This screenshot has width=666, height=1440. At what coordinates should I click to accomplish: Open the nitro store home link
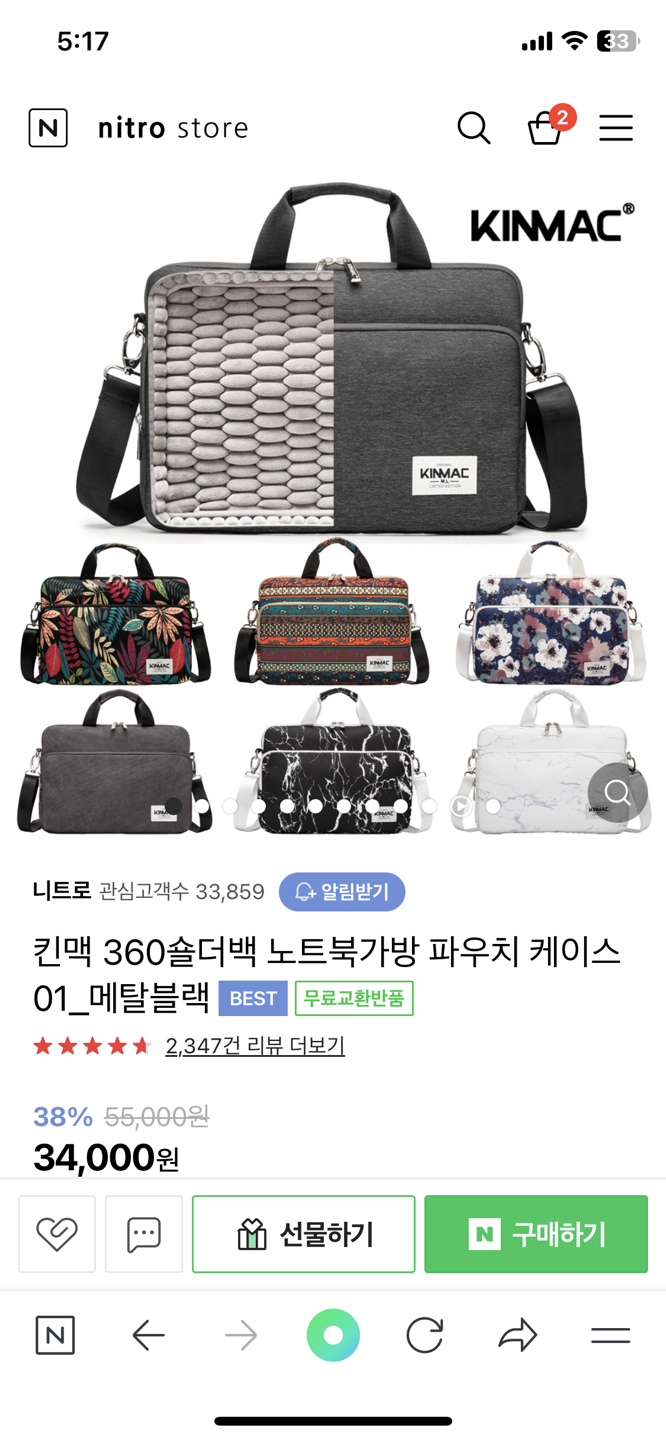(x=173, y=128)
